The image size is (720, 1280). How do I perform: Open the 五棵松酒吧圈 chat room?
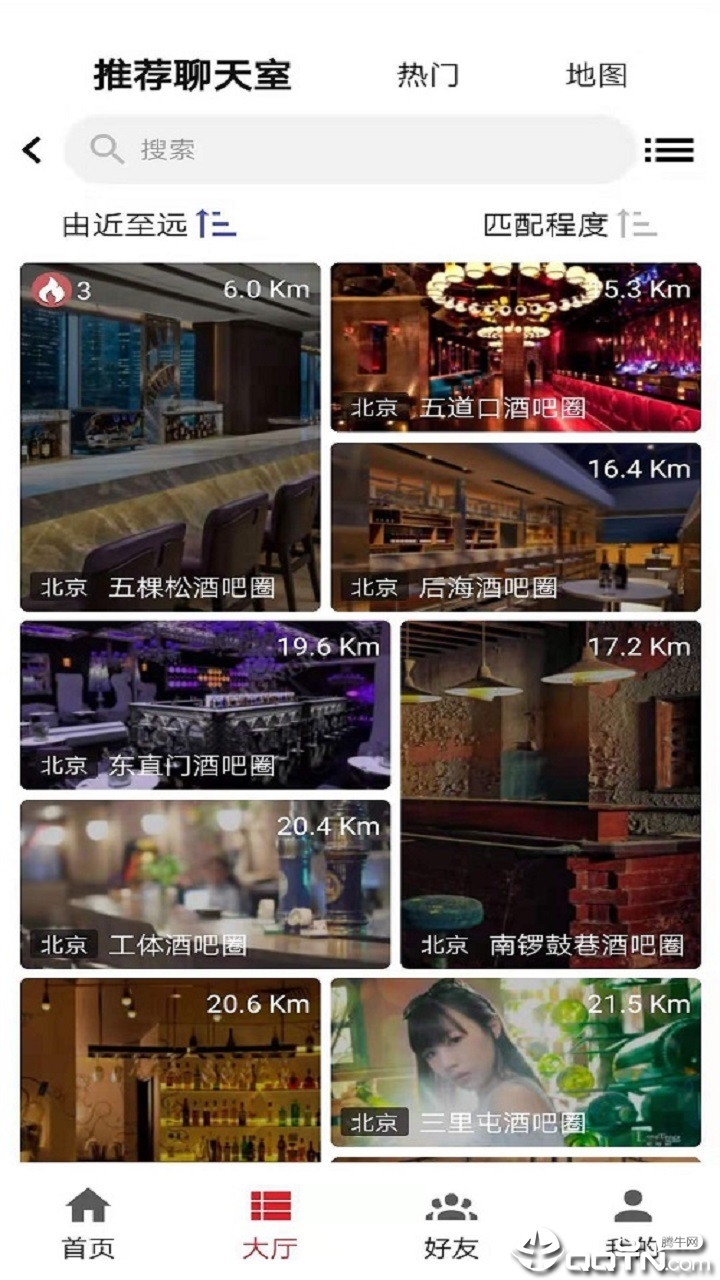click(170, 437)
